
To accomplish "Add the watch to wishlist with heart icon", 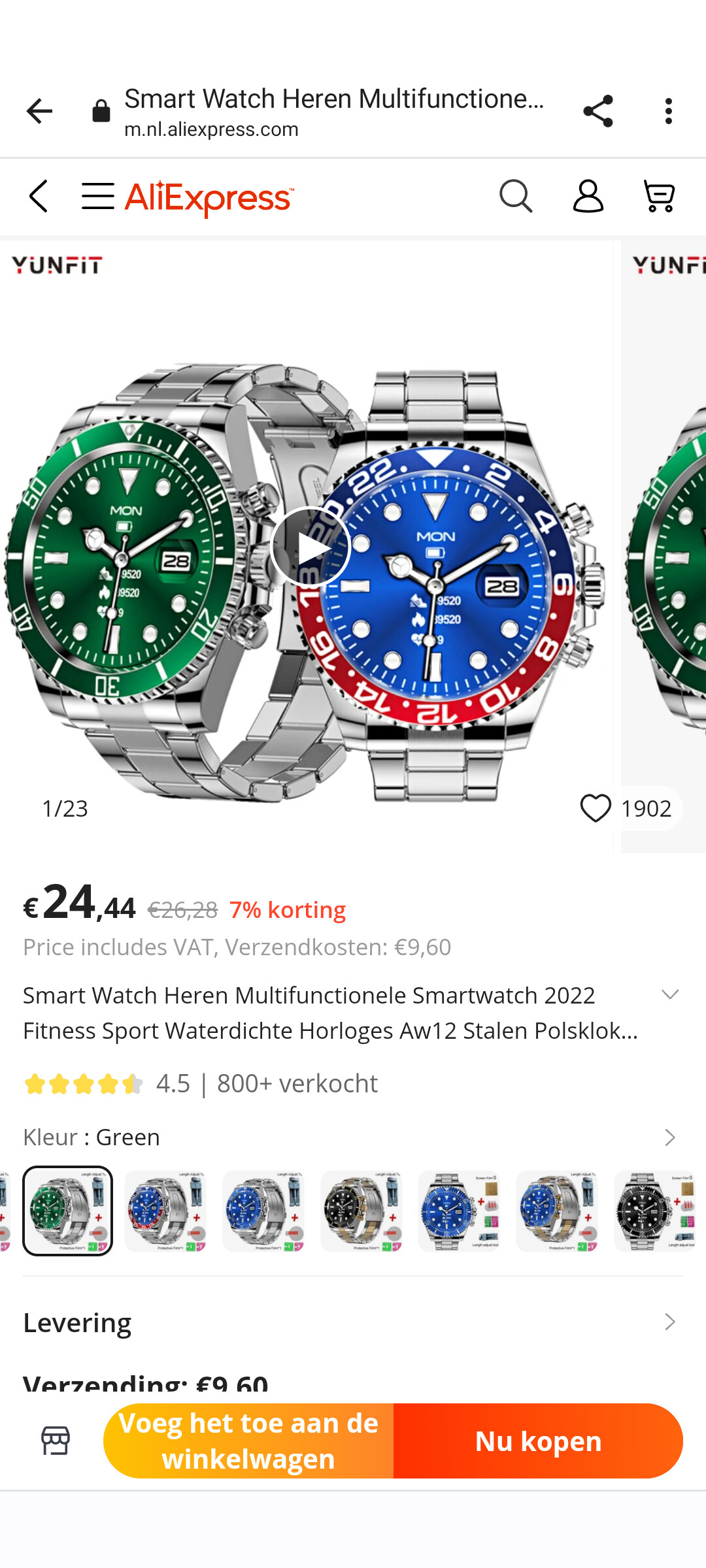I will [x=596, y=808].
